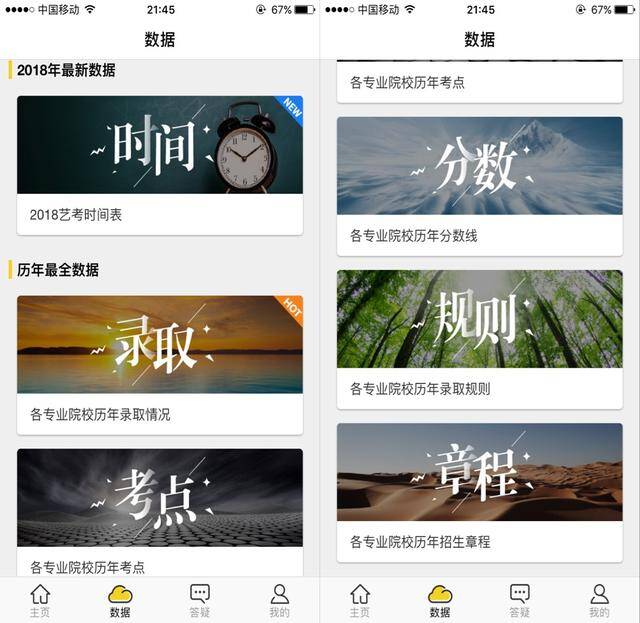Select the 各专业院校历年录取规则 card
The width and height of the screenshot is (640, 623).
[479, 338]
